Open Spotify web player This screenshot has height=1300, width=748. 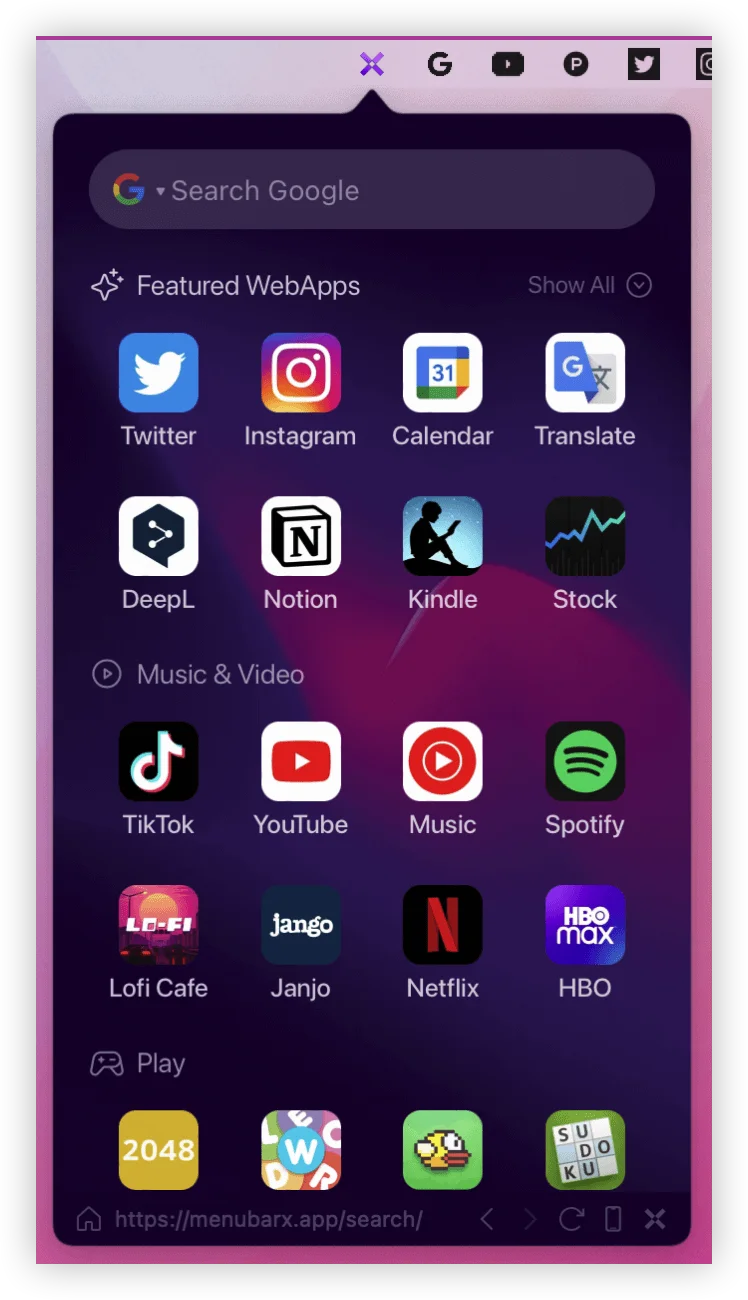click(x=584, y=761)
